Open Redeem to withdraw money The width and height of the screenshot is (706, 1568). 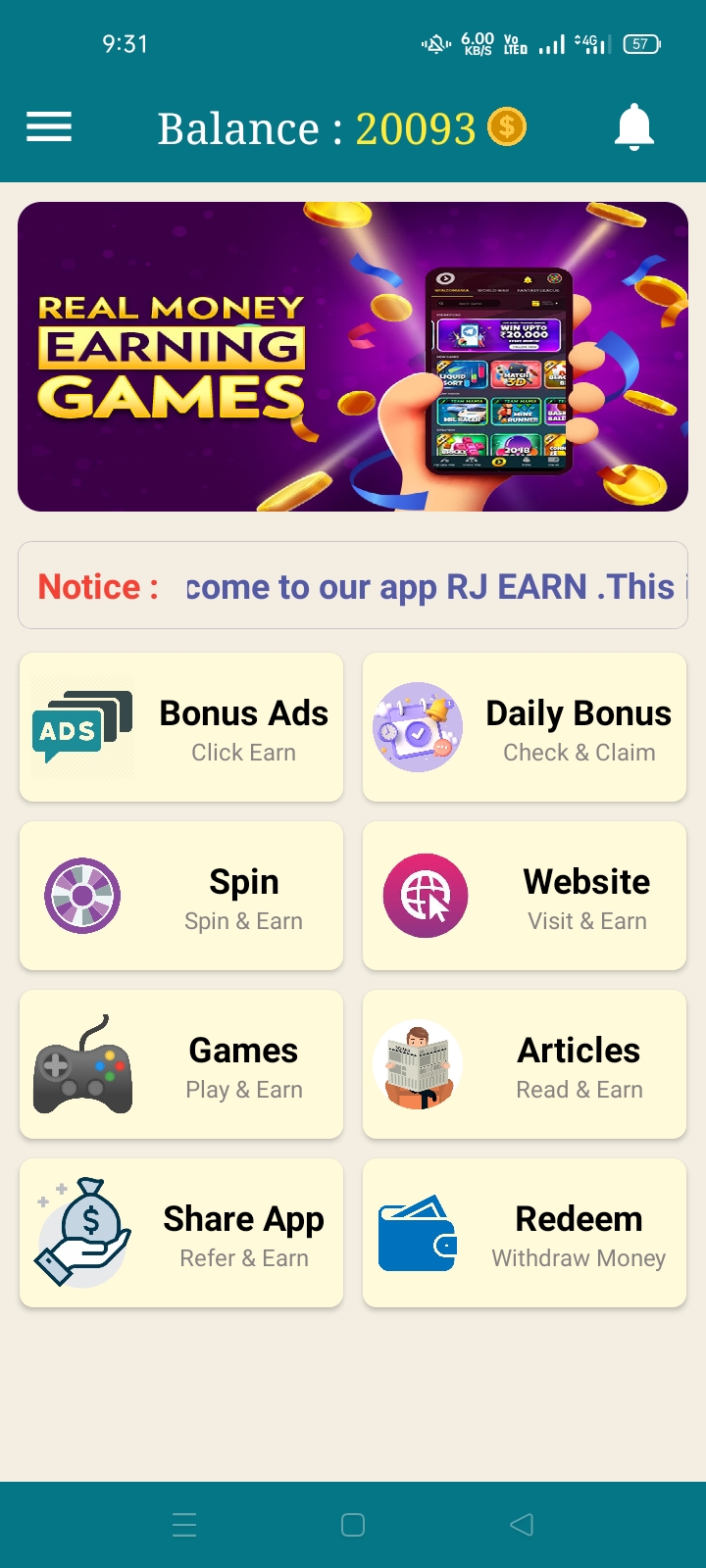(525, 1233)
